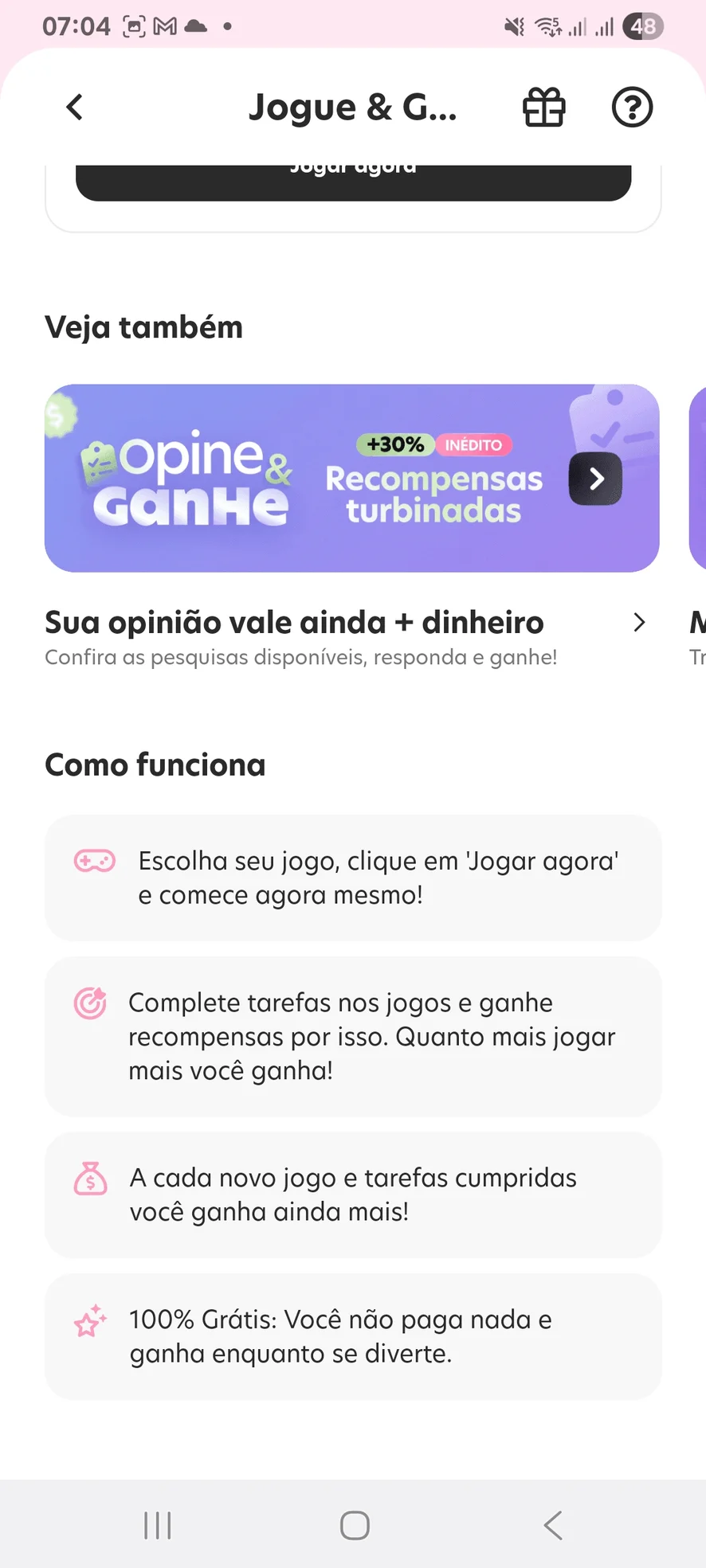Open the gift rewards icon
Image resolution: width=706 pixels, height=1568 pixels.
pos(543,107)
